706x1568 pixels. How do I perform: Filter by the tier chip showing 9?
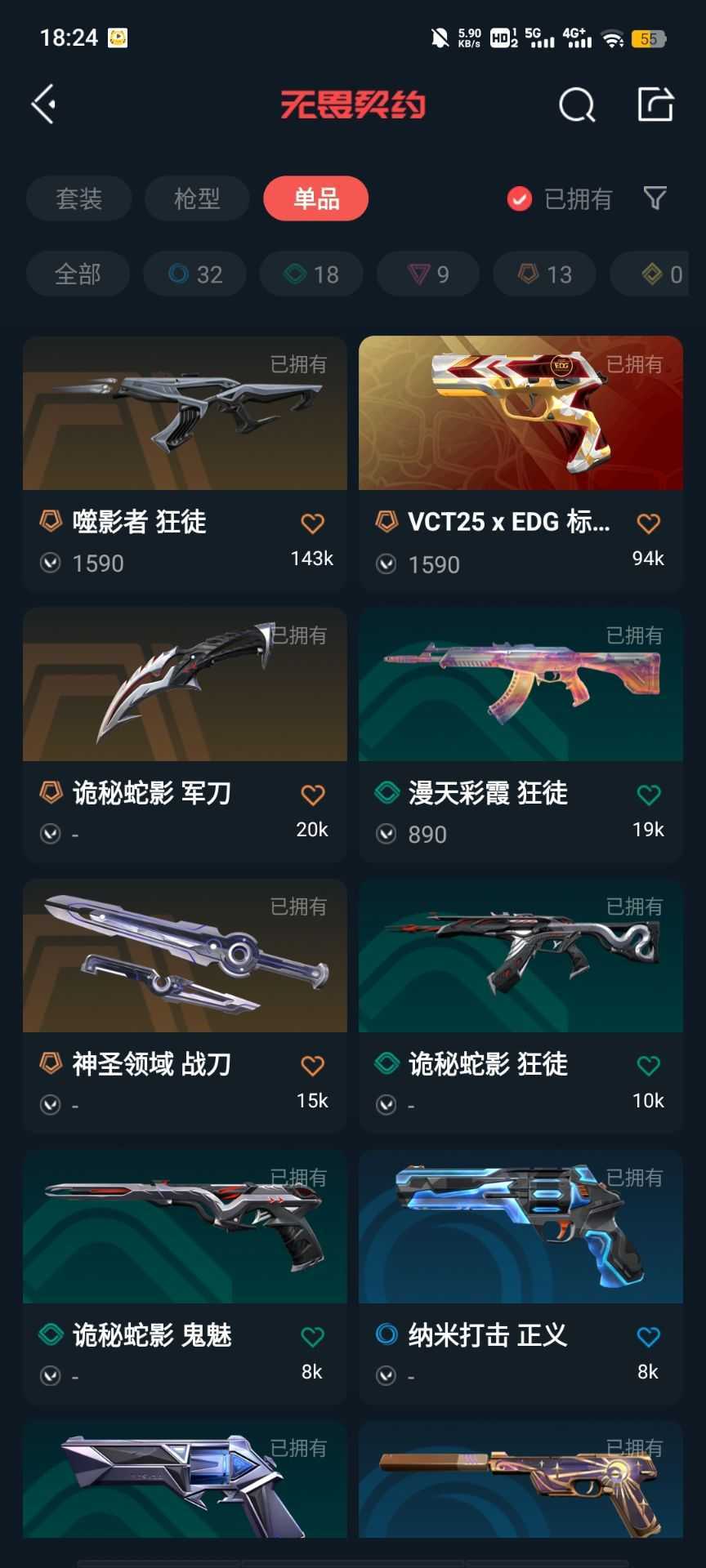428,274
